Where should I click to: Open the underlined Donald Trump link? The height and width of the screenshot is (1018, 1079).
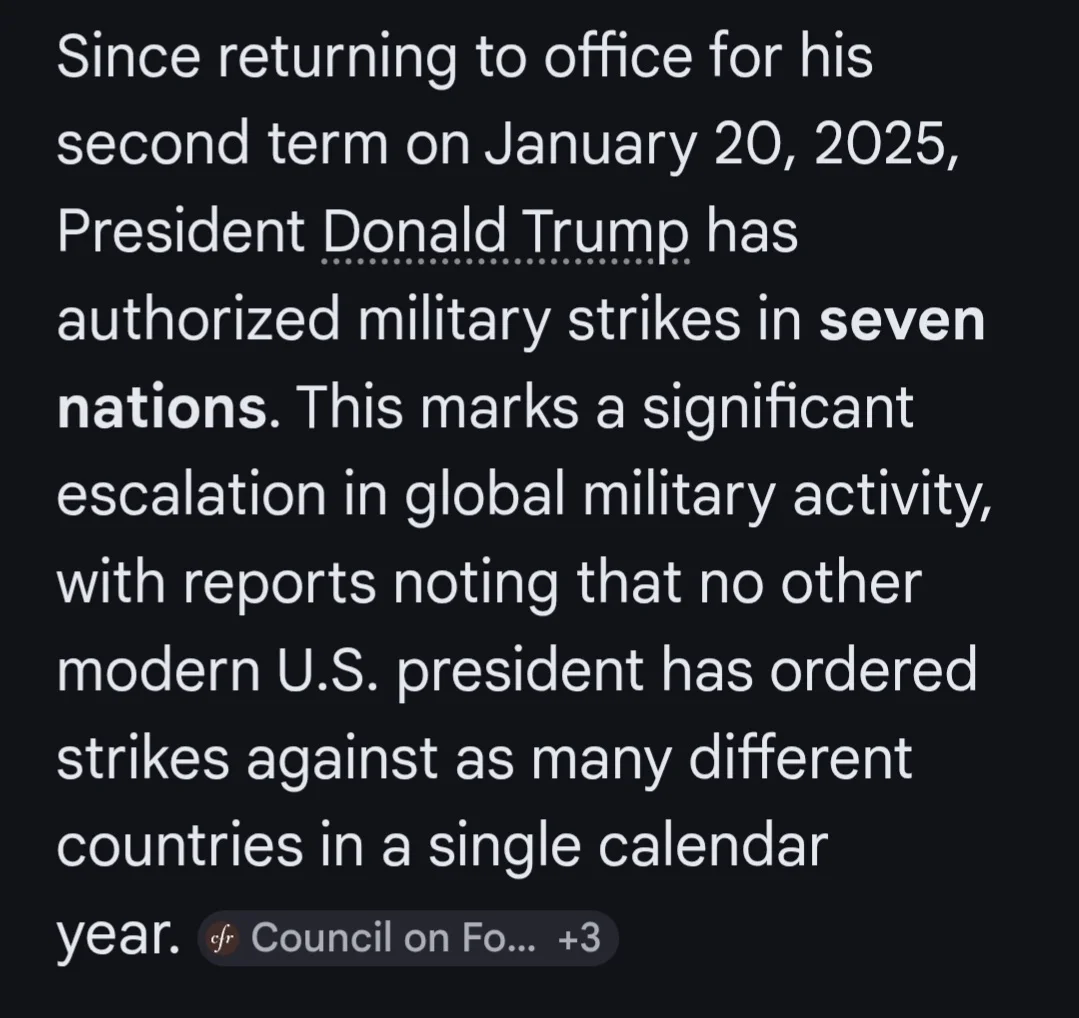coord(506,233)
